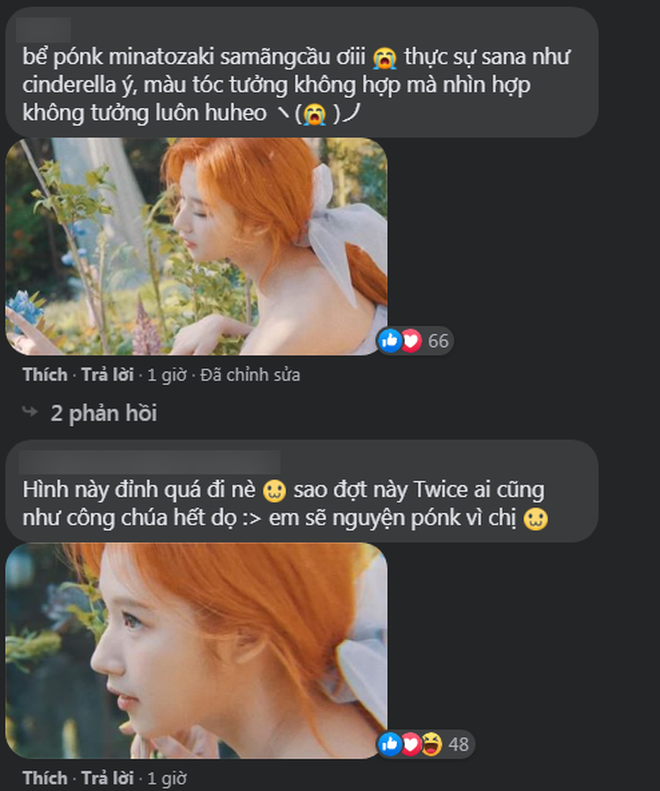
Task: Expand the 2 phản hồi replies
Action: 103,412
